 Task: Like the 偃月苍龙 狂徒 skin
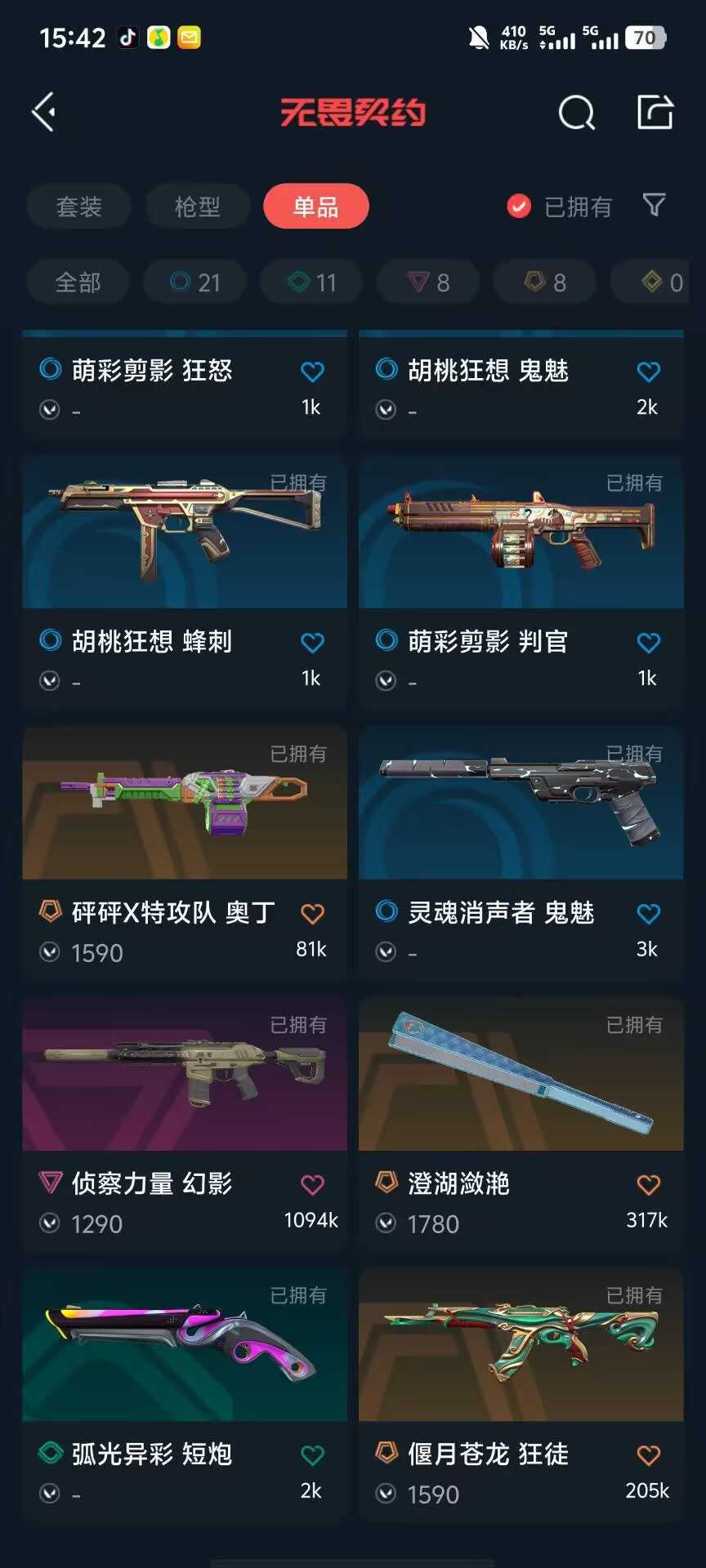pos(649,1455)
